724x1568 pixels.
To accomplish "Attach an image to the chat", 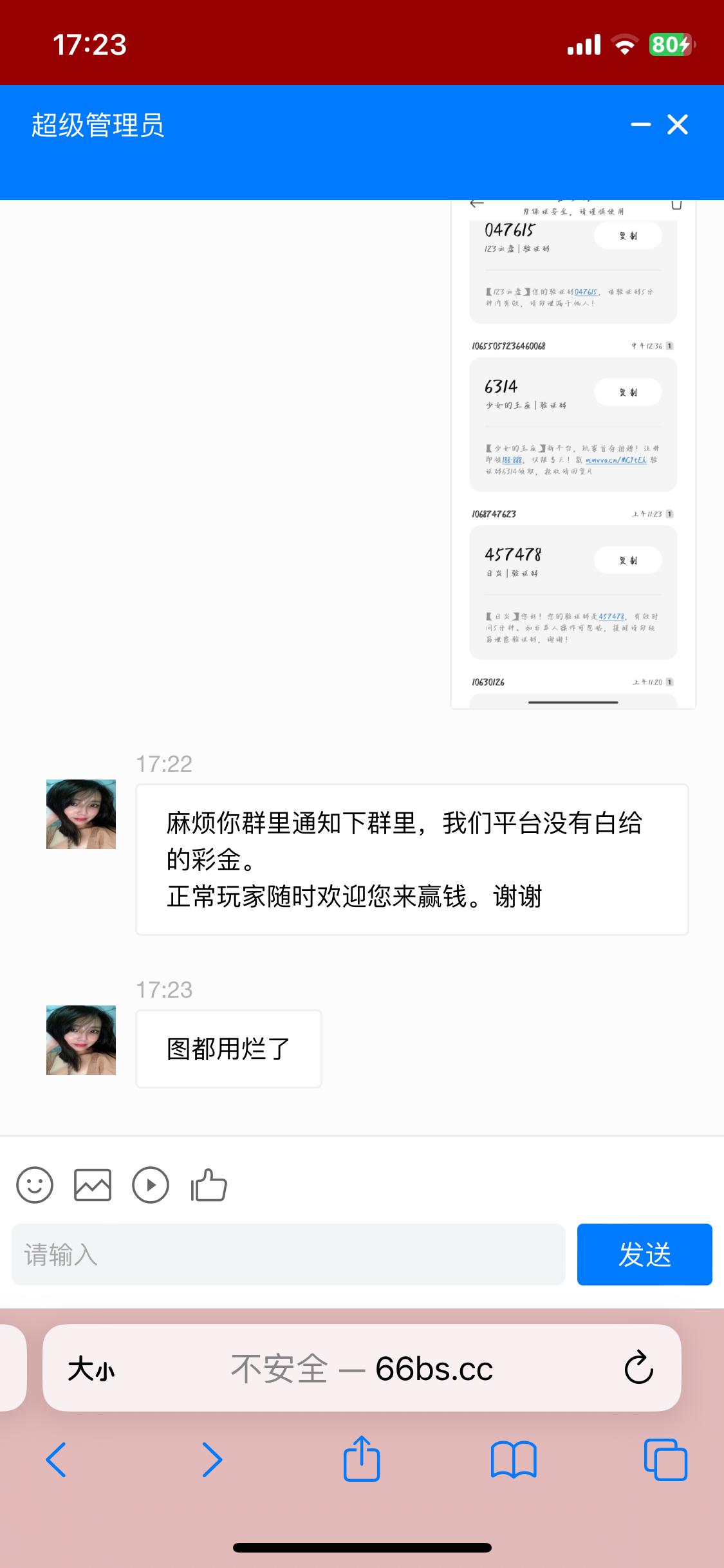I will [x=93, y=1185].
